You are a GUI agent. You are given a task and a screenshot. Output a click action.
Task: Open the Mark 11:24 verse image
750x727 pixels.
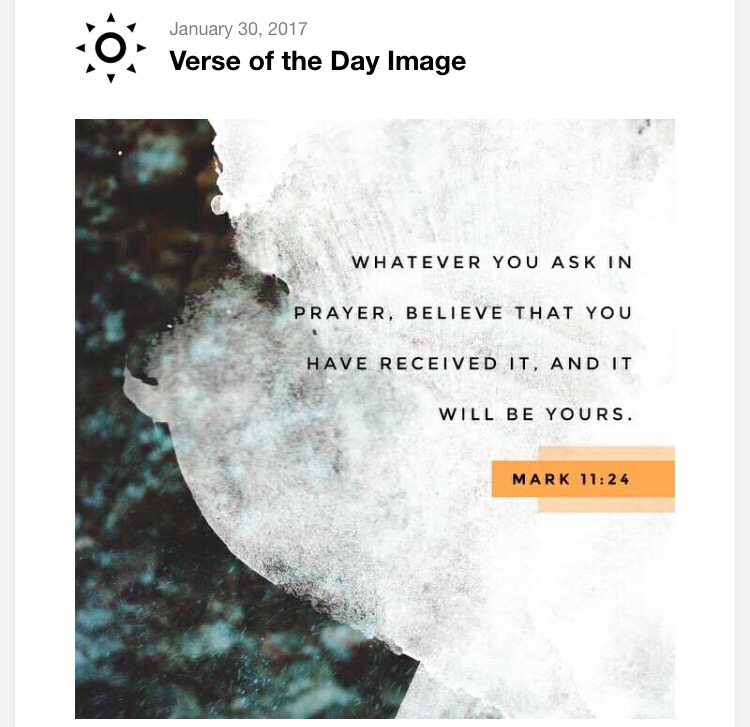point(375,418)
